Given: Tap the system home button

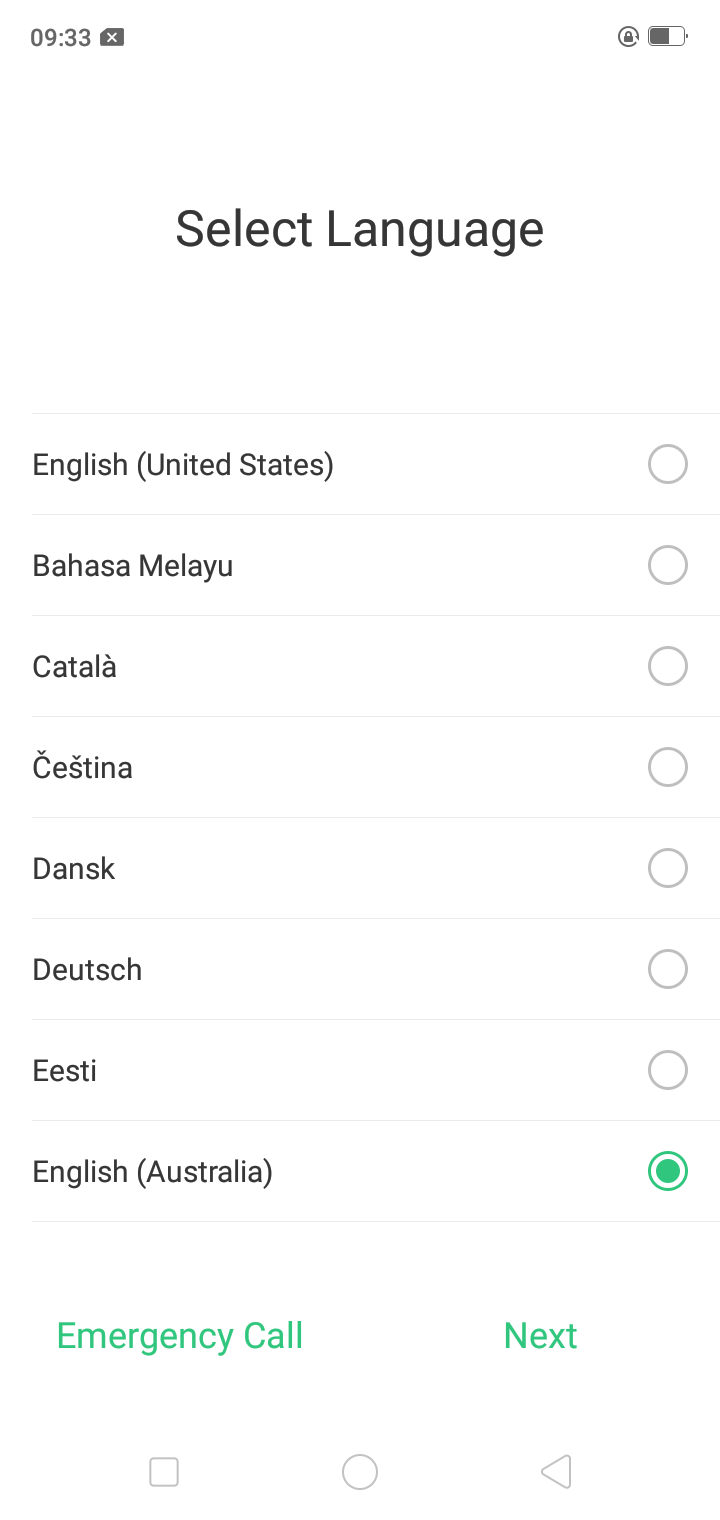Looking at the screenshot, I should click(360, 1472).
